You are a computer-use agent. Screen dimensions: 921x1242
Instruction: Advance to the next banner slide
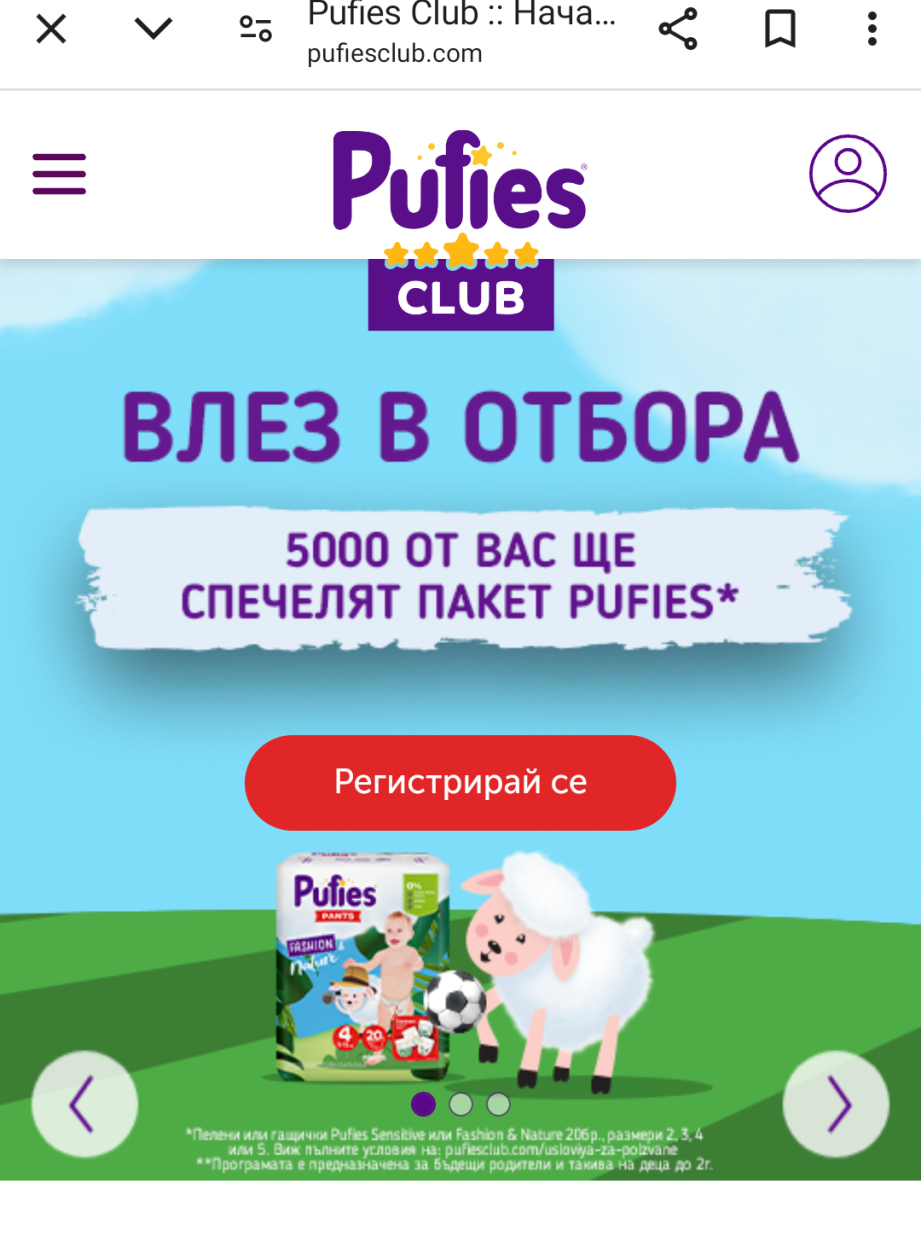[x=835, y=1104]
